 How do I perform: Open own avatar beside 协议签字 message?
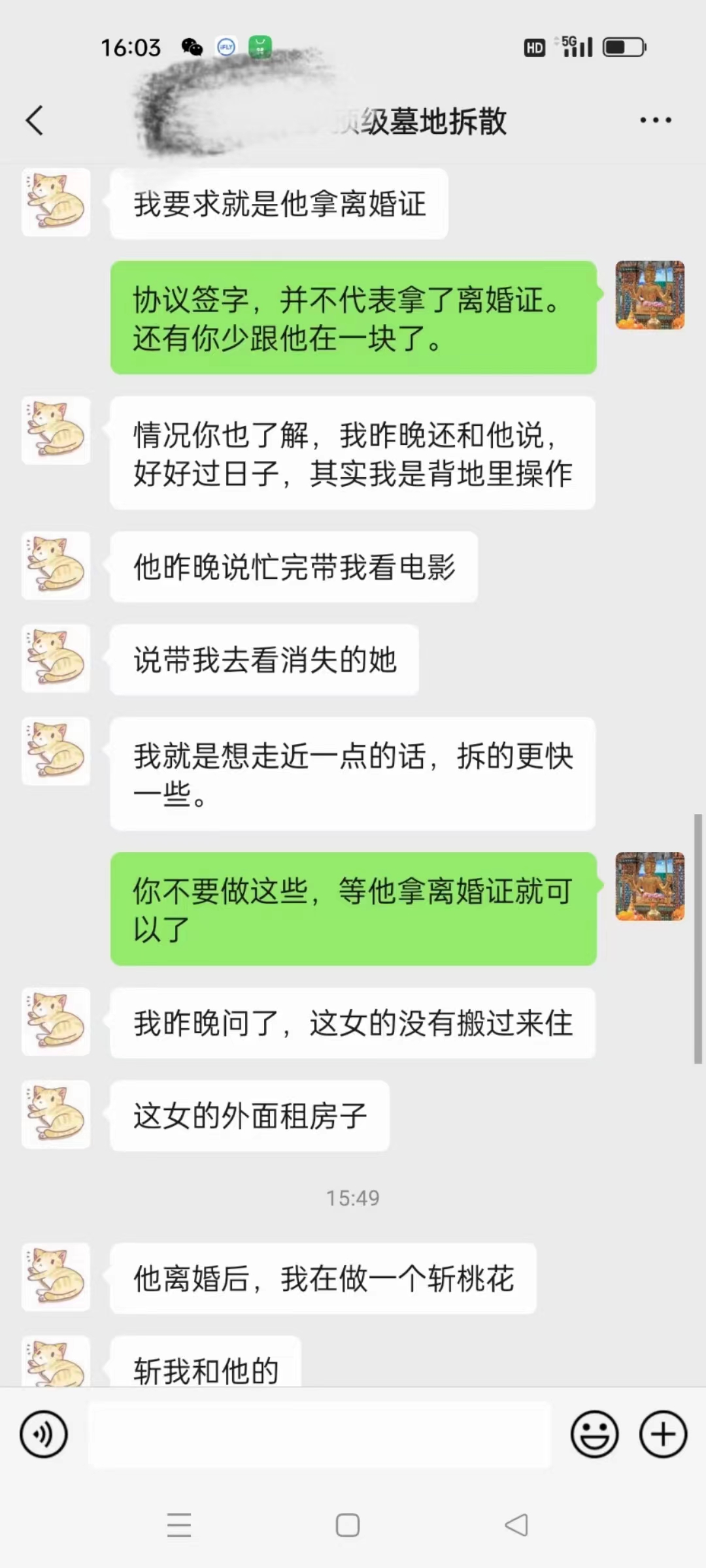(x=650, y=295)
